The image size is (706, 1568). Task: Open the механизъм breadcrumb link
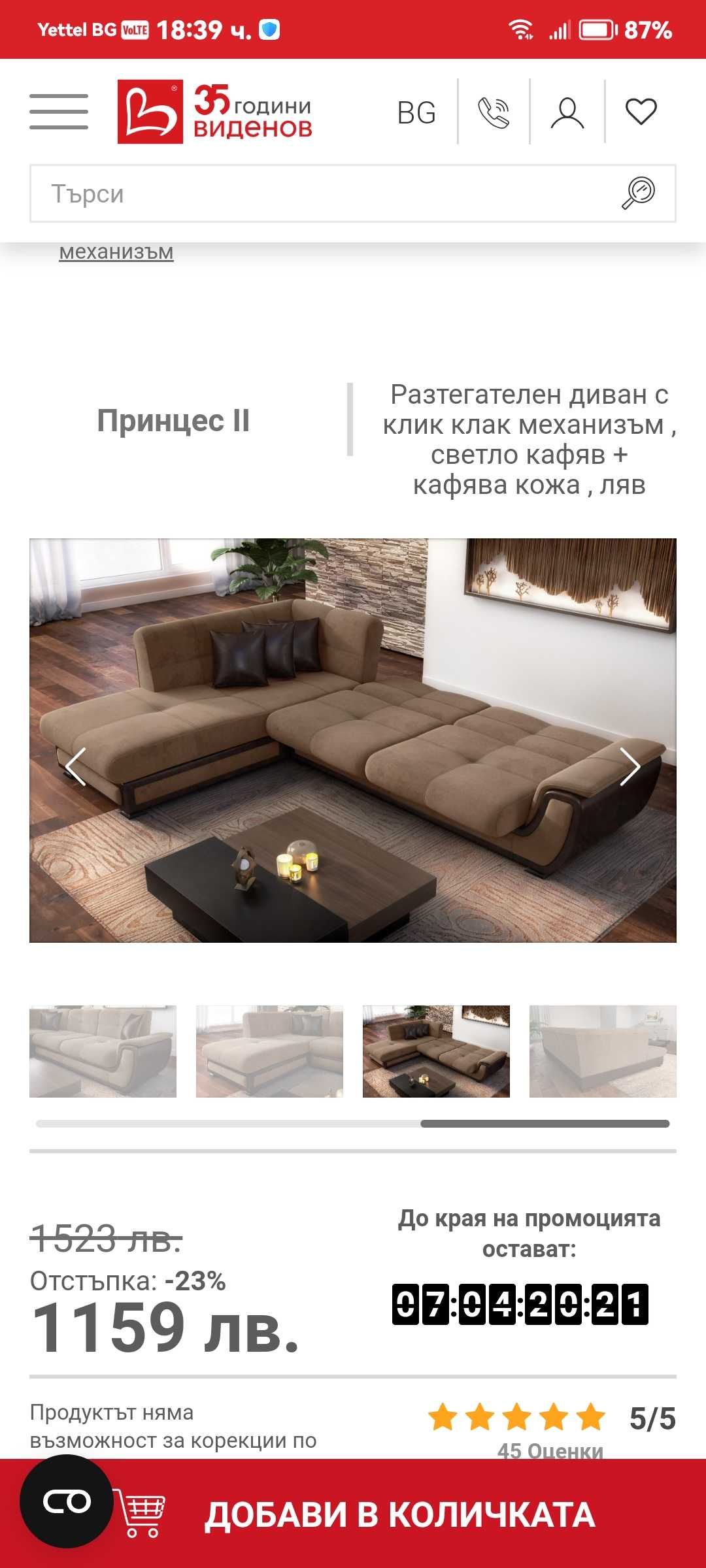(x=116, y=252)
